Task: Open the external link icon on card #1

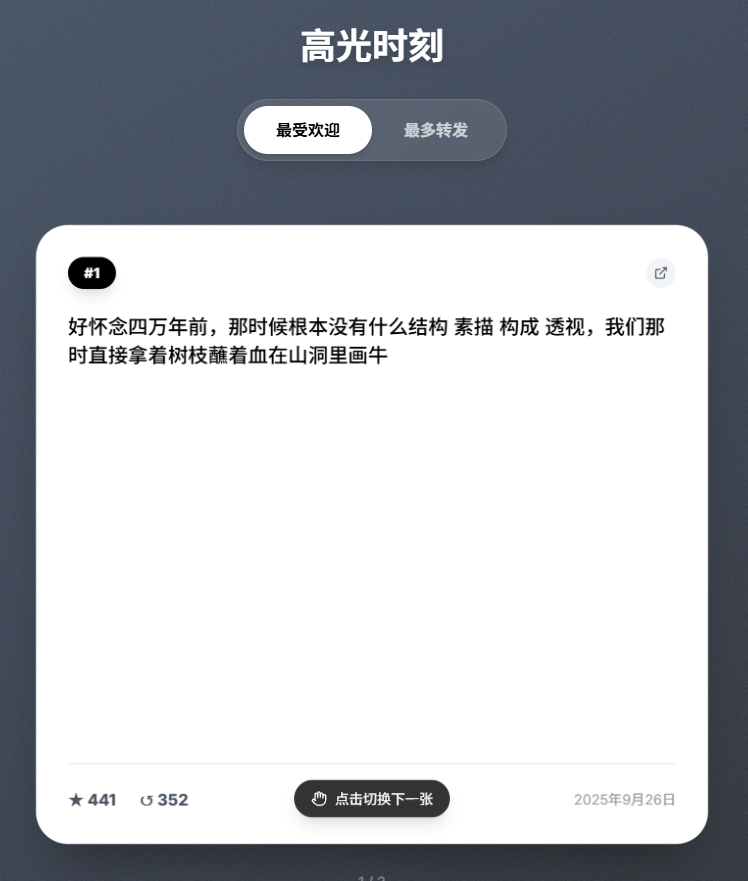Action: point(660,273)
